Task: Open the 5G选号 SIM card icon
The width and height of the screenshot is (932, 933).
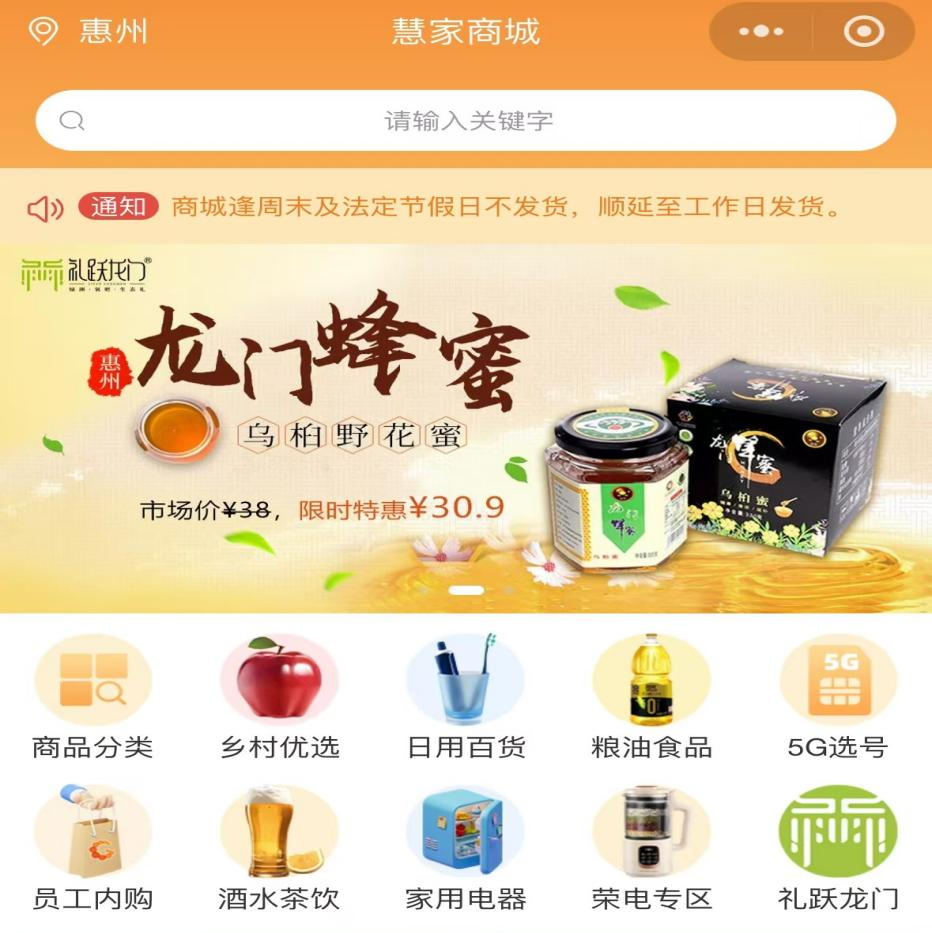Action: (x=838, y=684)
